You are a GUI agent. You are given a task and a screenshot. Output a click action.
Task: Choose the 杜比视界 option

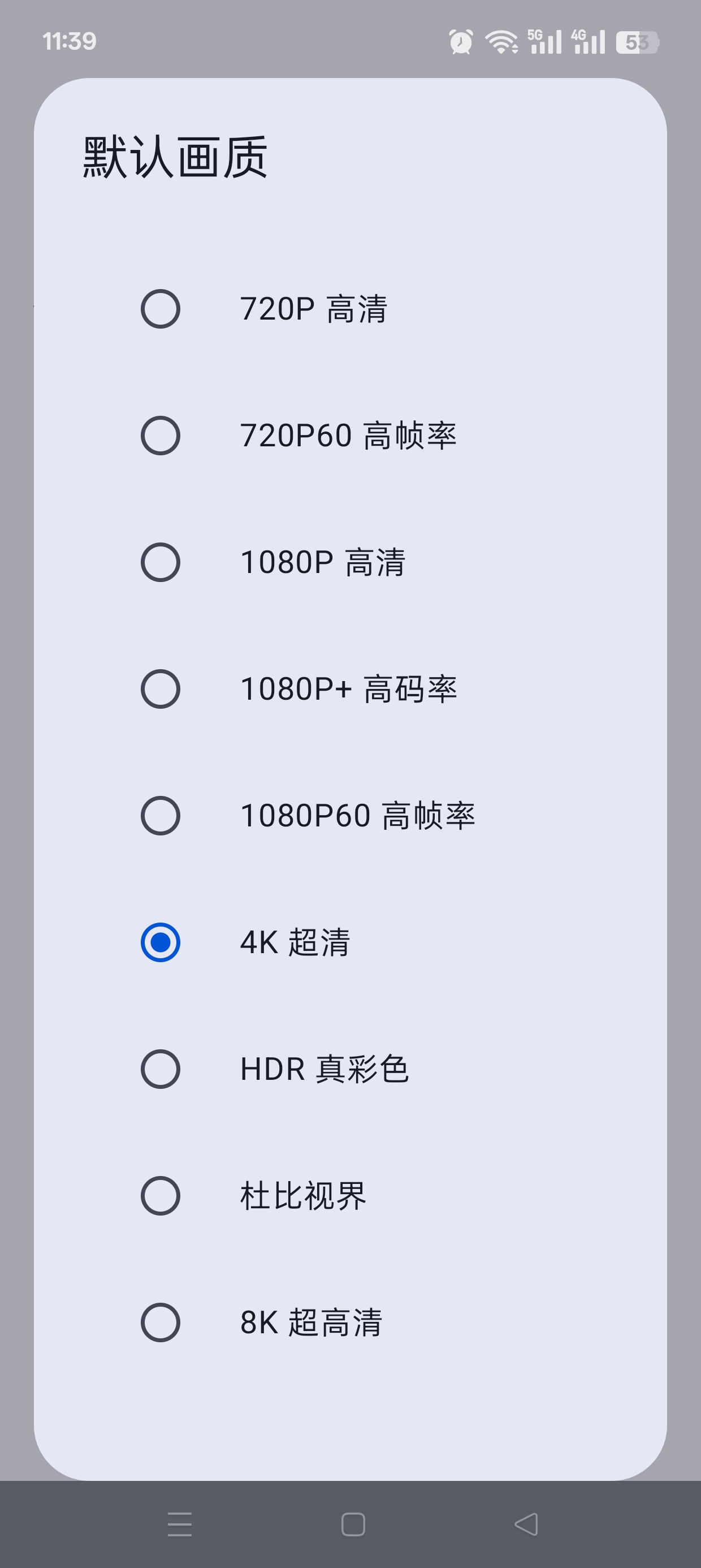(350, 1195)
